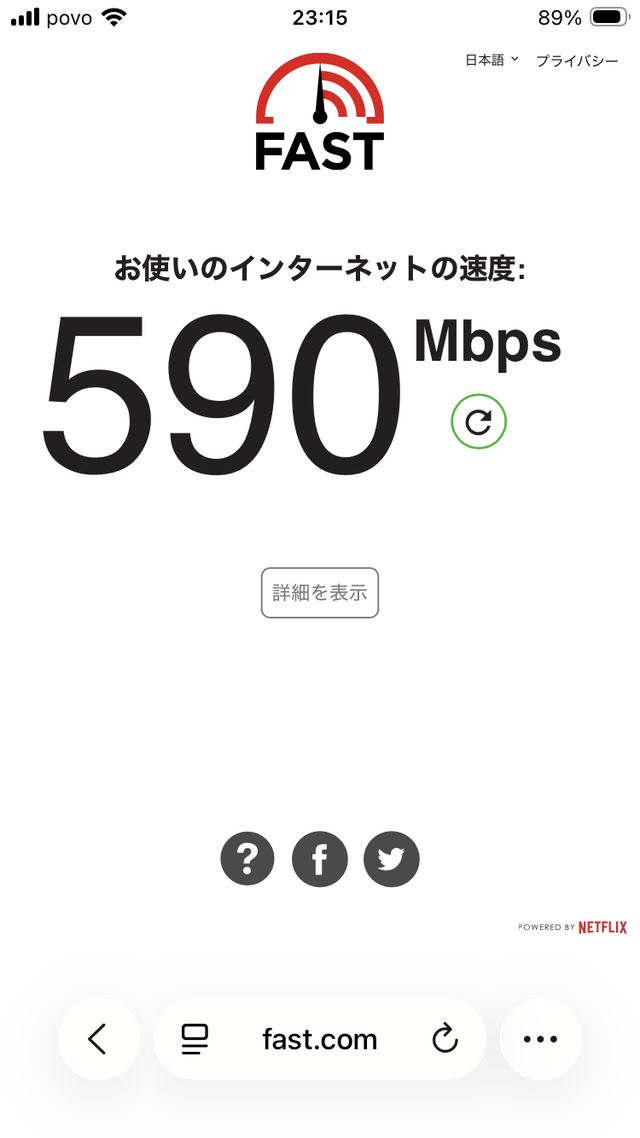Image resolution: width=640 pixels, height=1138 pixels.
Task: Reload the page from the address bar
Action: tap(445, 1039)
